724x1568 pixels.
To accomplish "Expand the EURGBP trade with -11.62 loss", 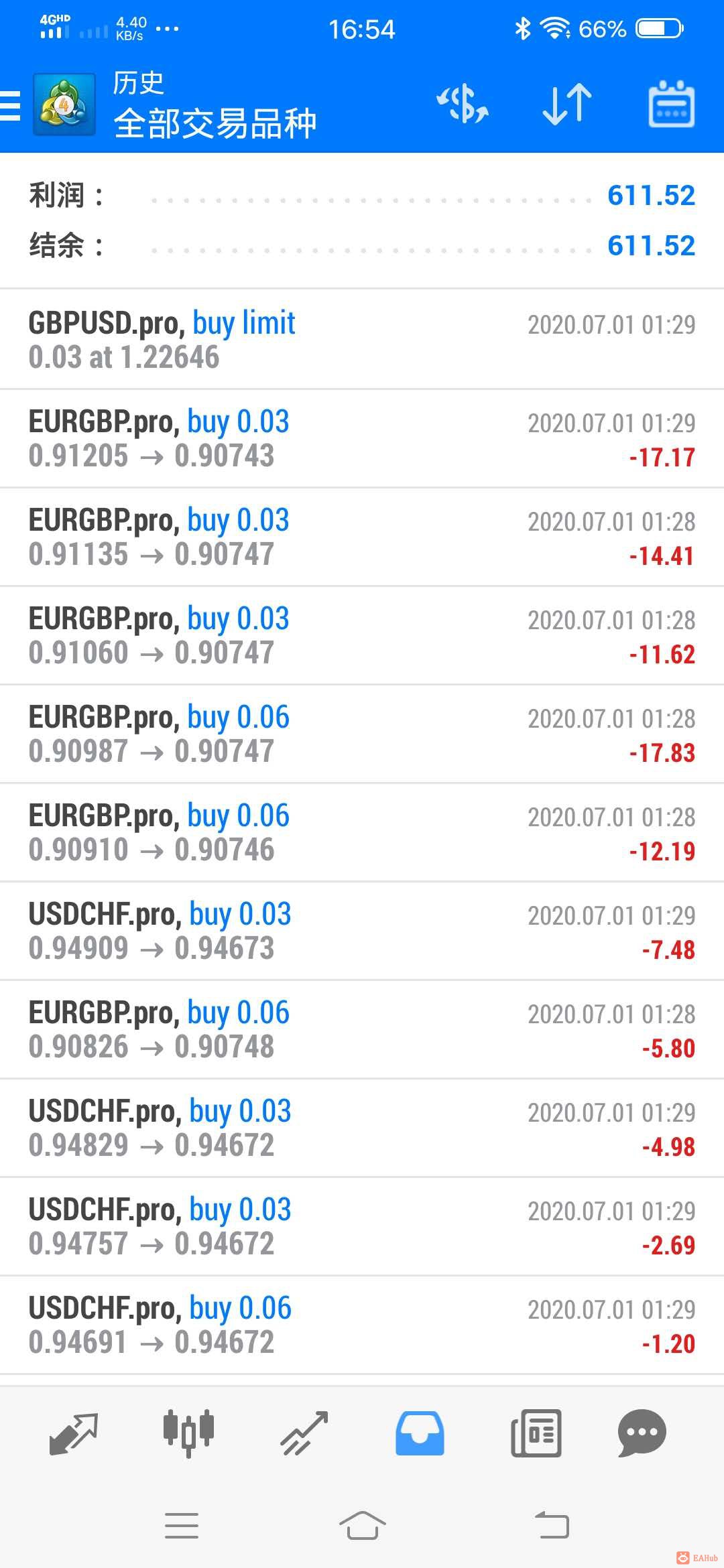I will coord(362,635).
